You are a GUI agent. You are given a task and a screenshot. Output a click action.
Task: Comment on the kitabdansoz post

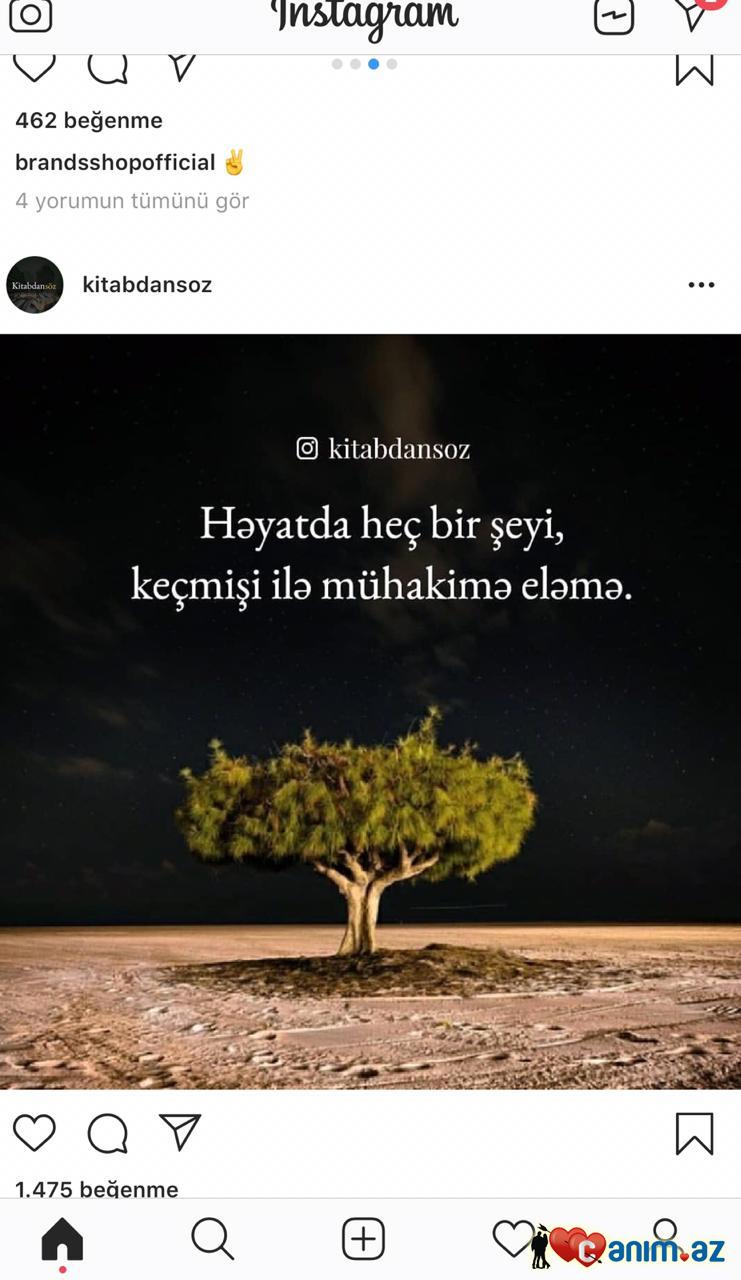107,1133
